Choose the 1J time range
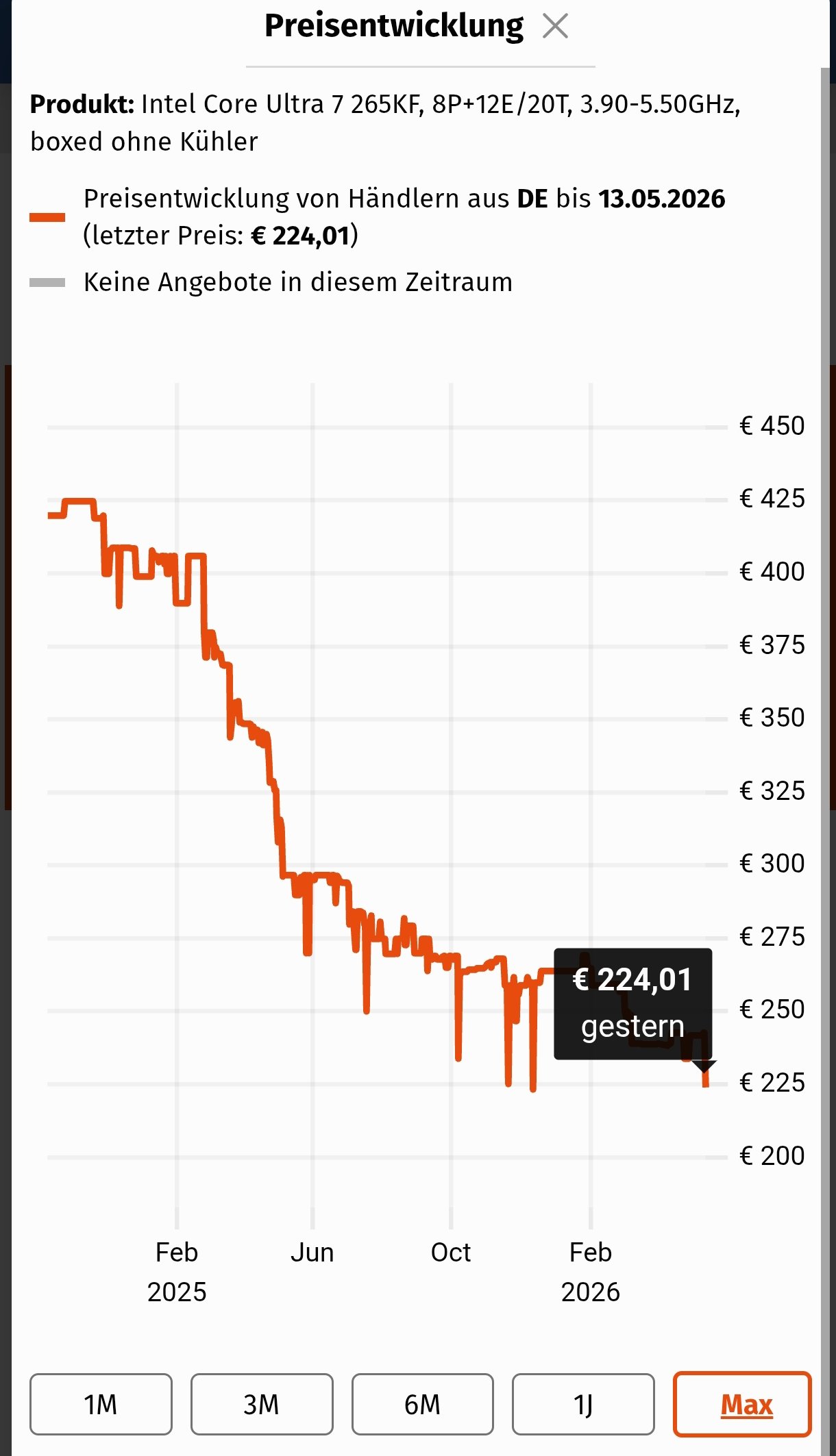The width and height of the screenshot is (836, 1456). pyautogui.click(x=583, y=1404)
